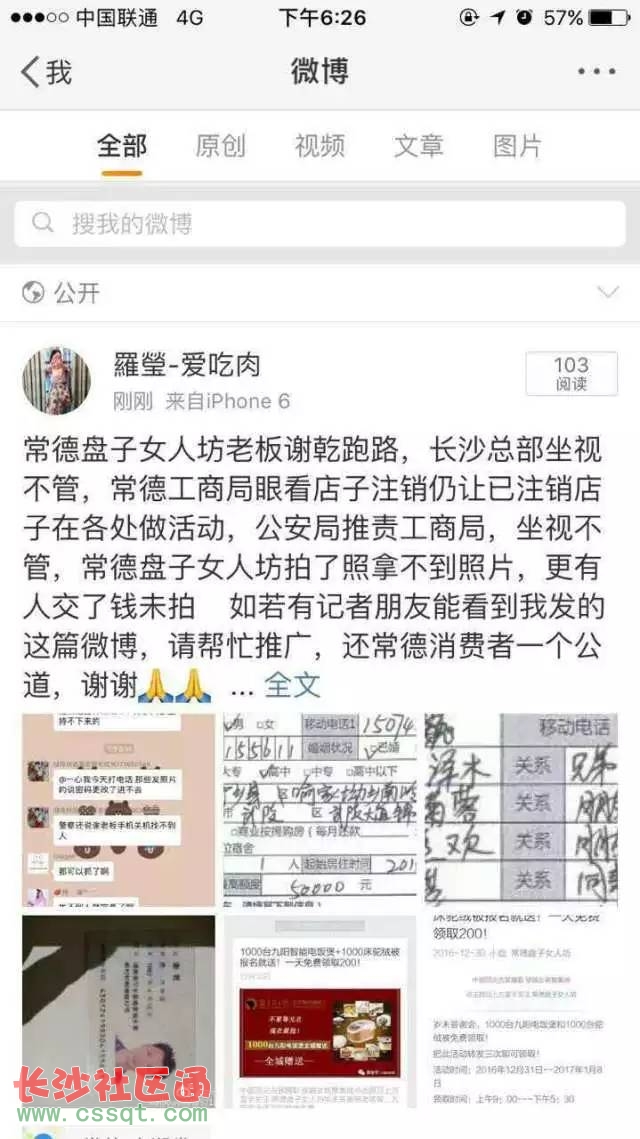Screen dimensions: 640x1139
Task: Open the 移动电话 contacts form image
Action: point(521,809)
